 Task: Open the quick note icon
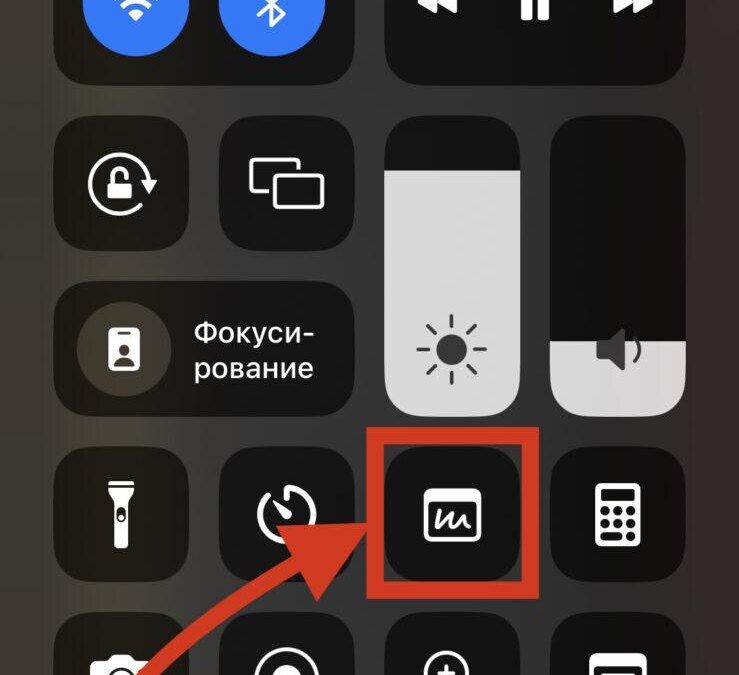[452, 513]
